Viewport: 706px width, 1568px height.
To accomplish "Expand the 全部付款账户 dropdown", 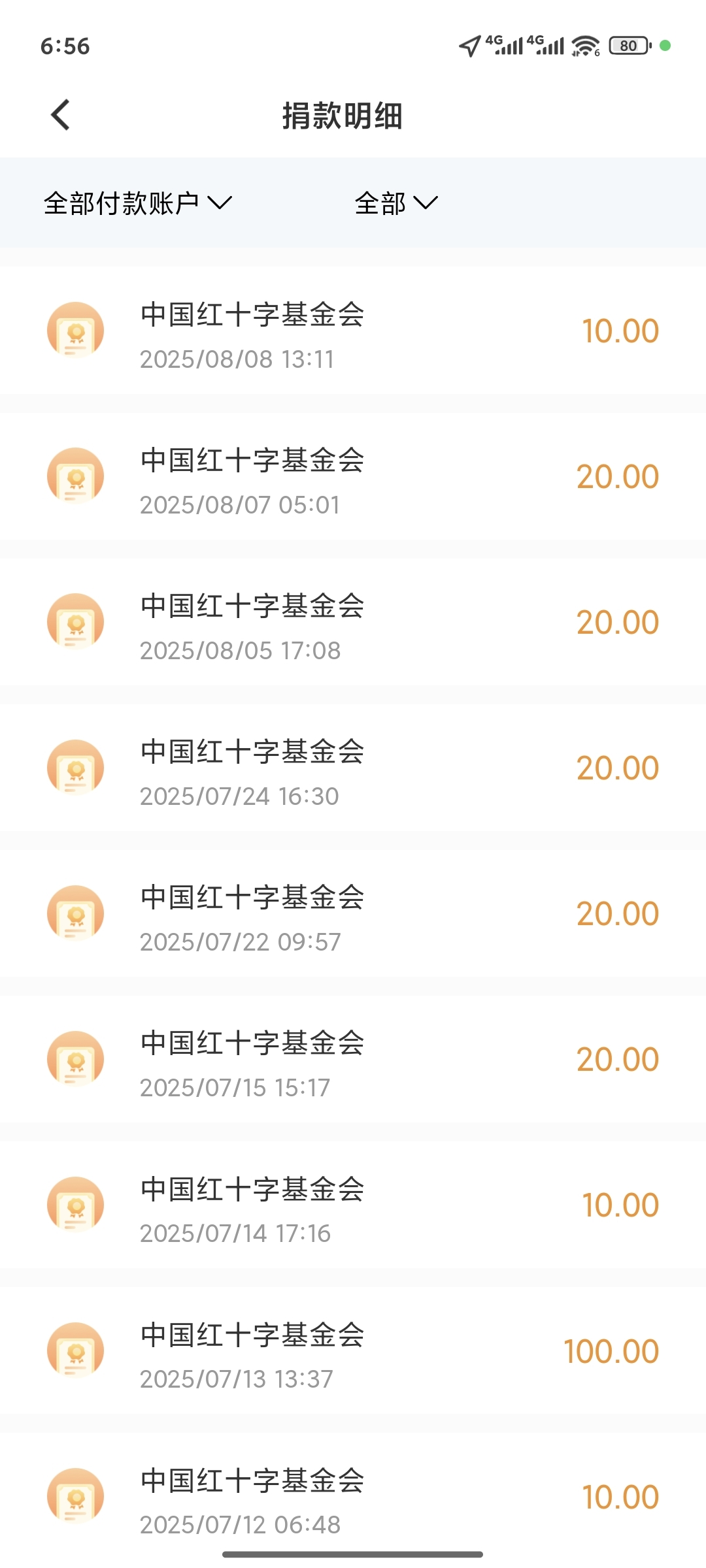I will pos(138,203).
